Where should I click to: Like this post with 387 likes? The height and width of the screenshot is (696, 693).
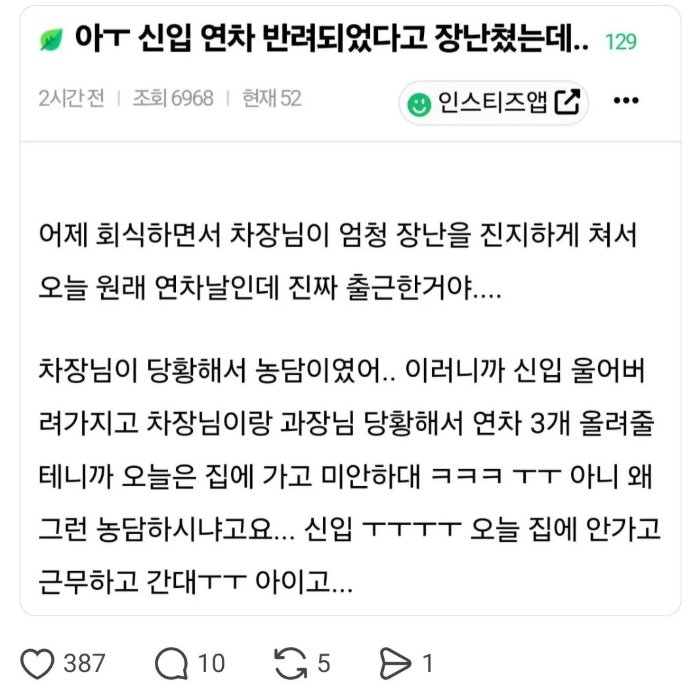pyautogui.click(x=37, y=663)
